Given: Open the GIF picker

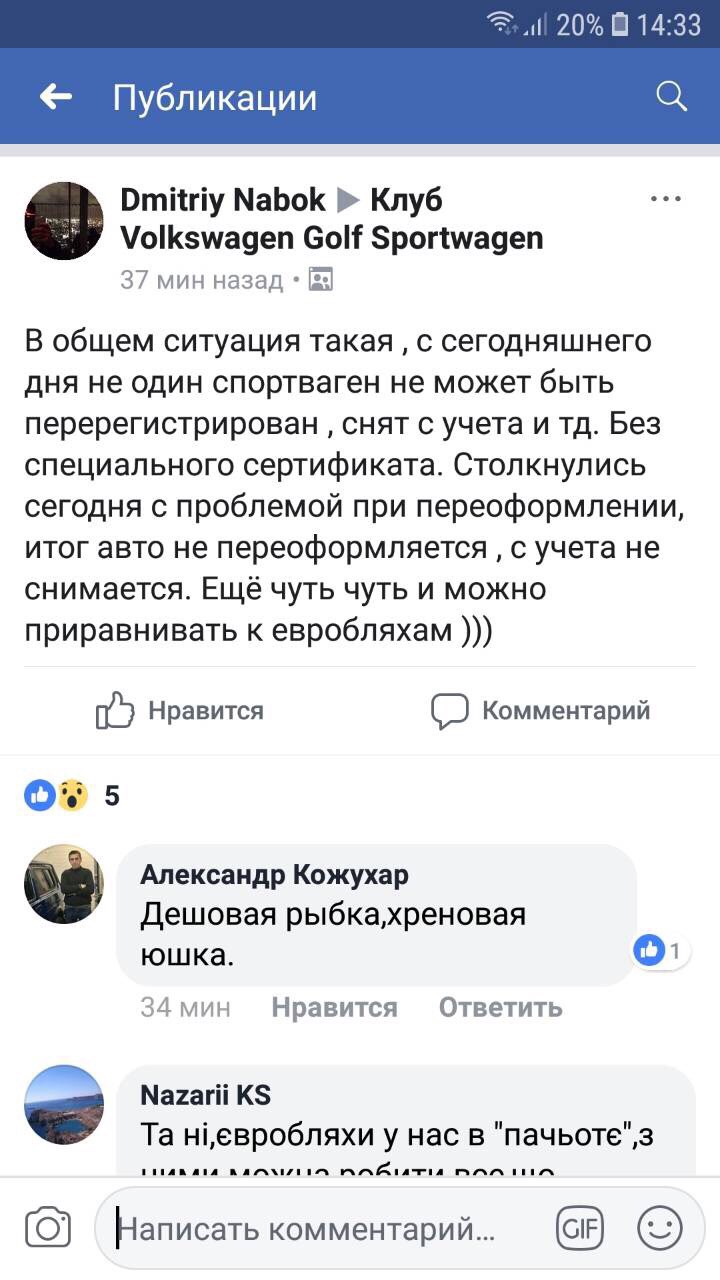Looking at the screenshot, I should 581,1229.
